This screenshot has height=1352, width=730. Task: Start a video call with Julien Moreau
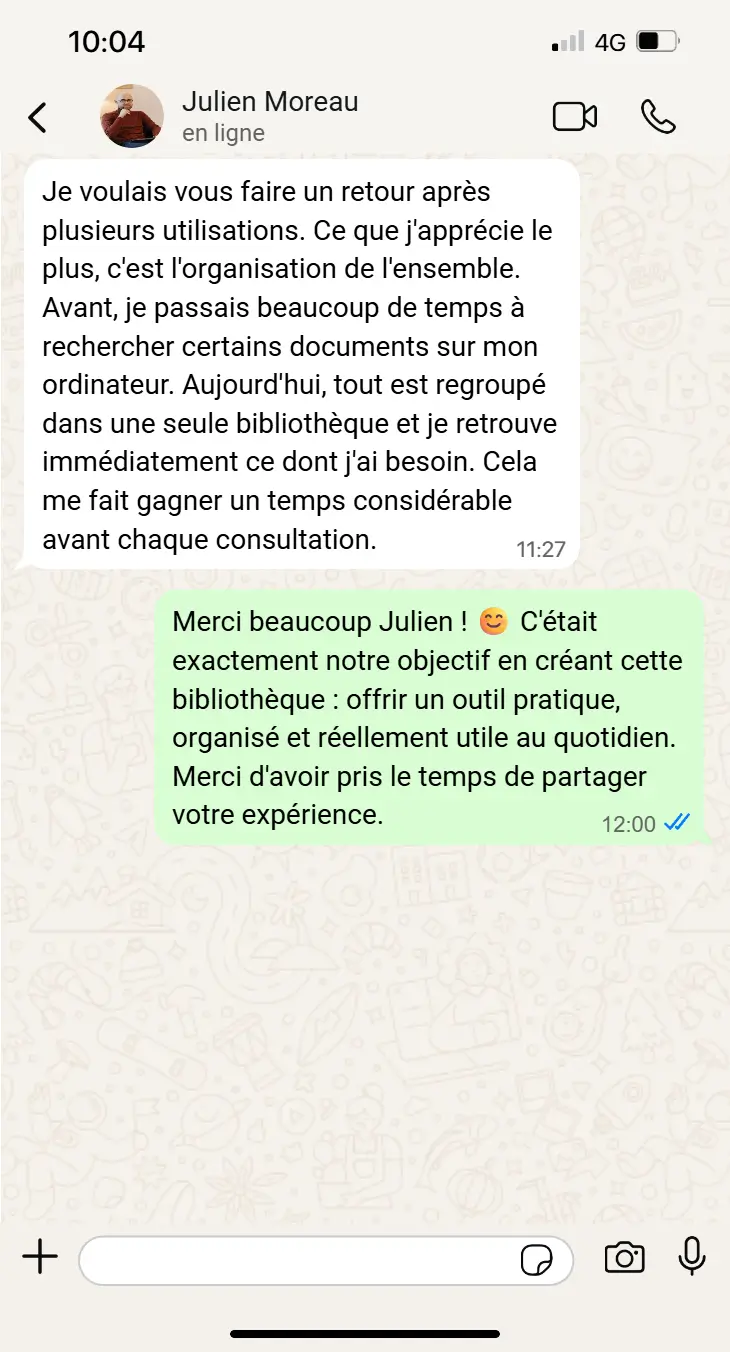(575, 117)
